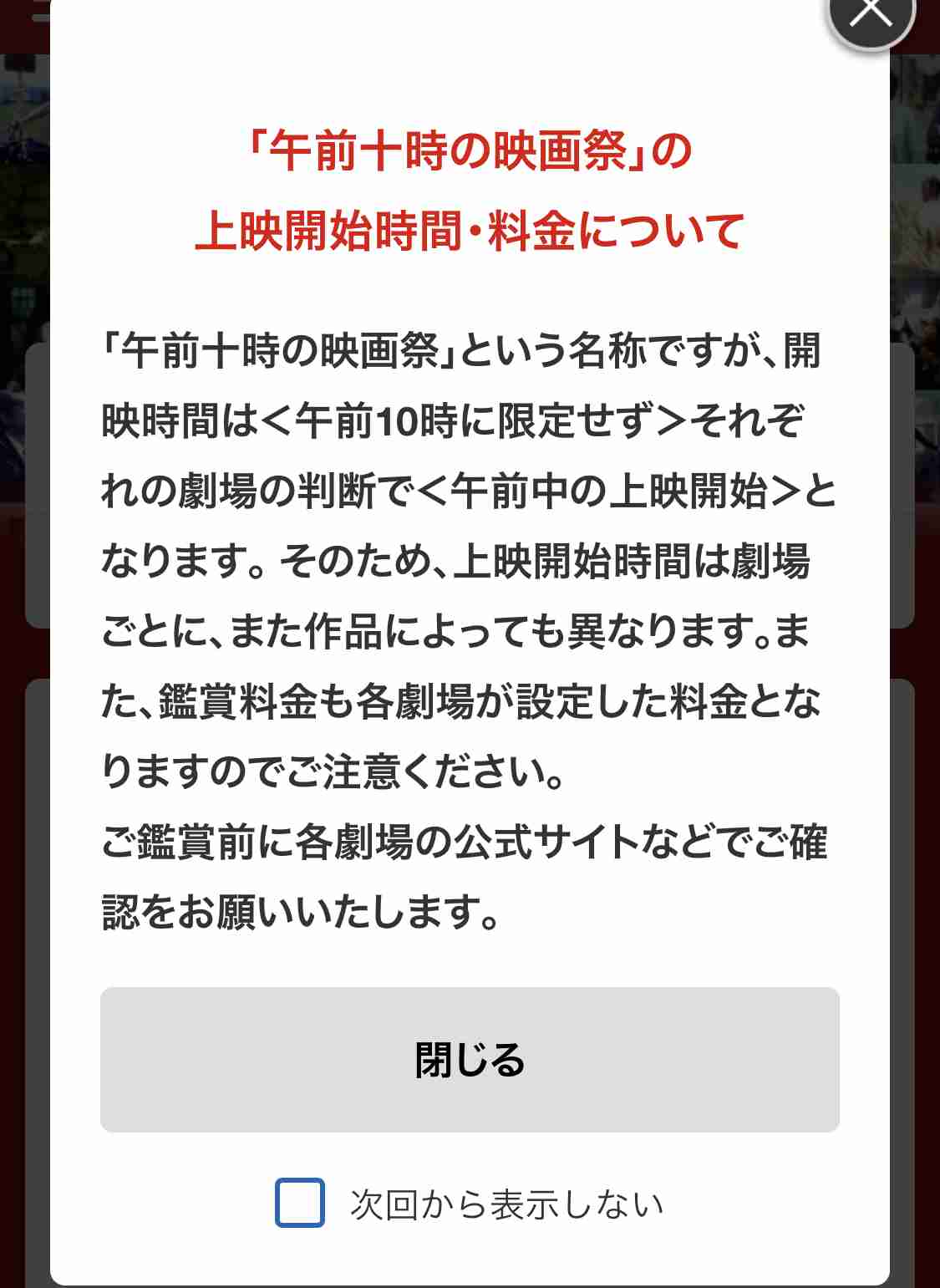Tap the 閉じる button
The width and height of the screenshot is (940, 1288).
(x=470, y=1060)
